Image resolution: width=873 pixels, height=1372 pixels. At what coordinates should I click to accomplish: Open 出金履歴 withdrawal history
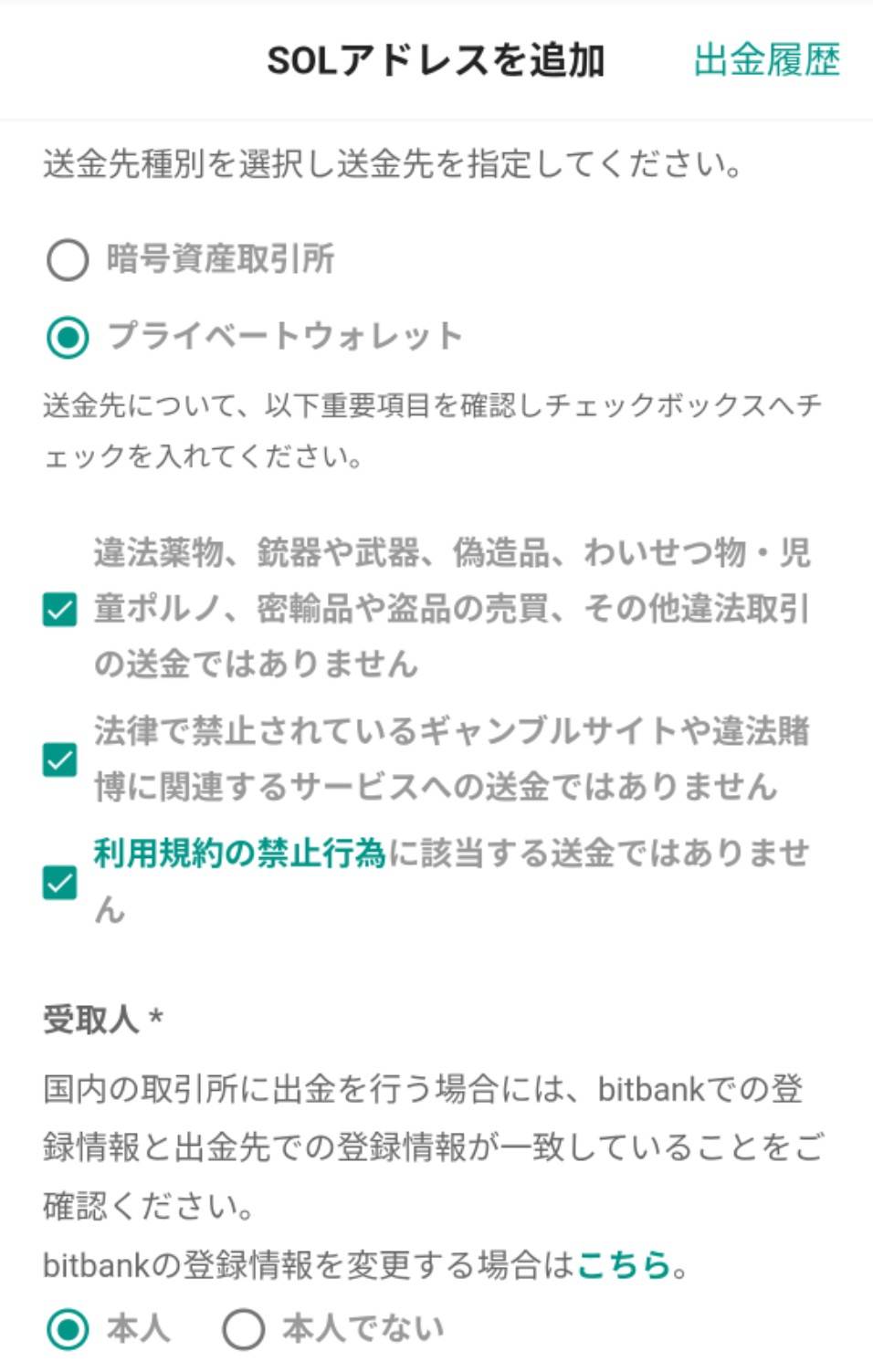tap(766, 60)
